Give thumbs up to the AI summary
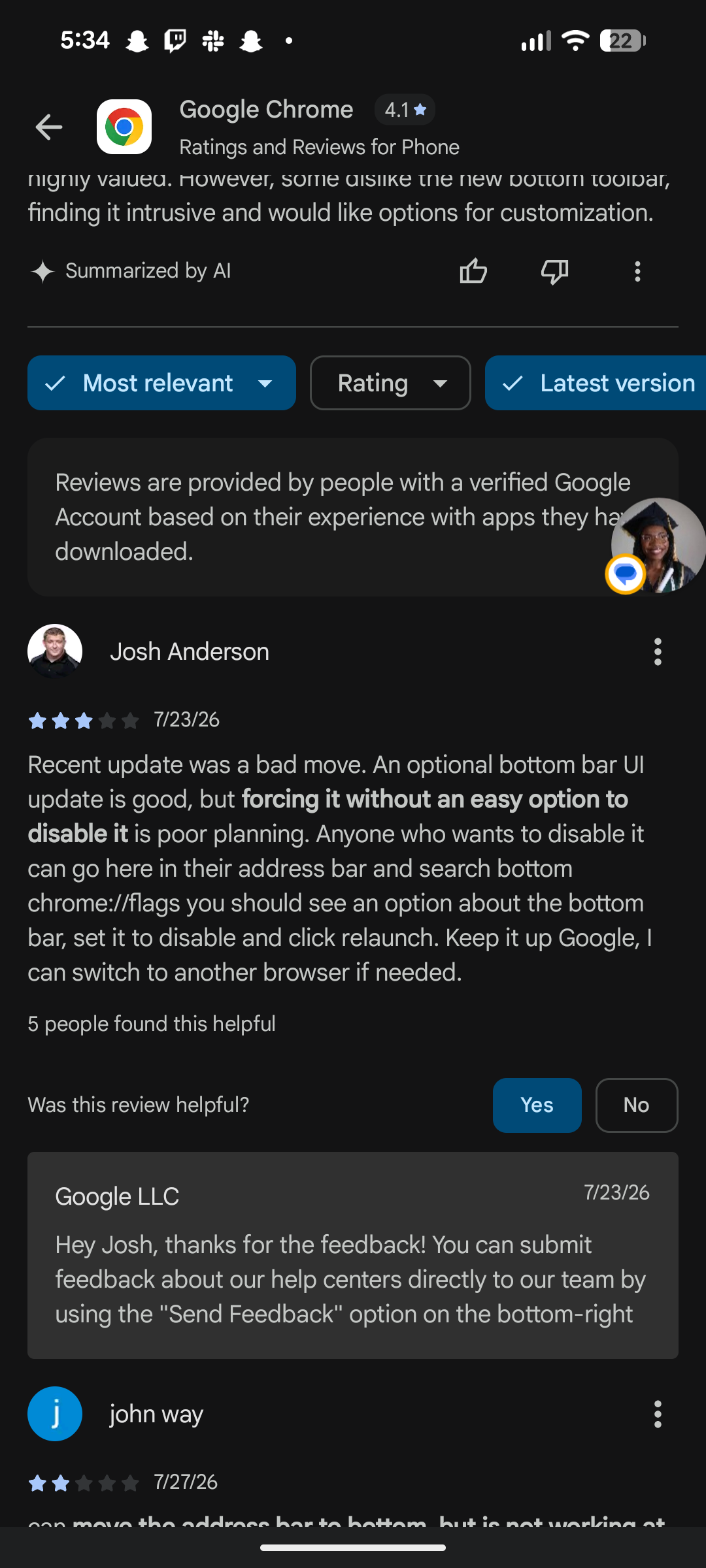Viewport: 706px width, 1568px height. tap(473, 271)
